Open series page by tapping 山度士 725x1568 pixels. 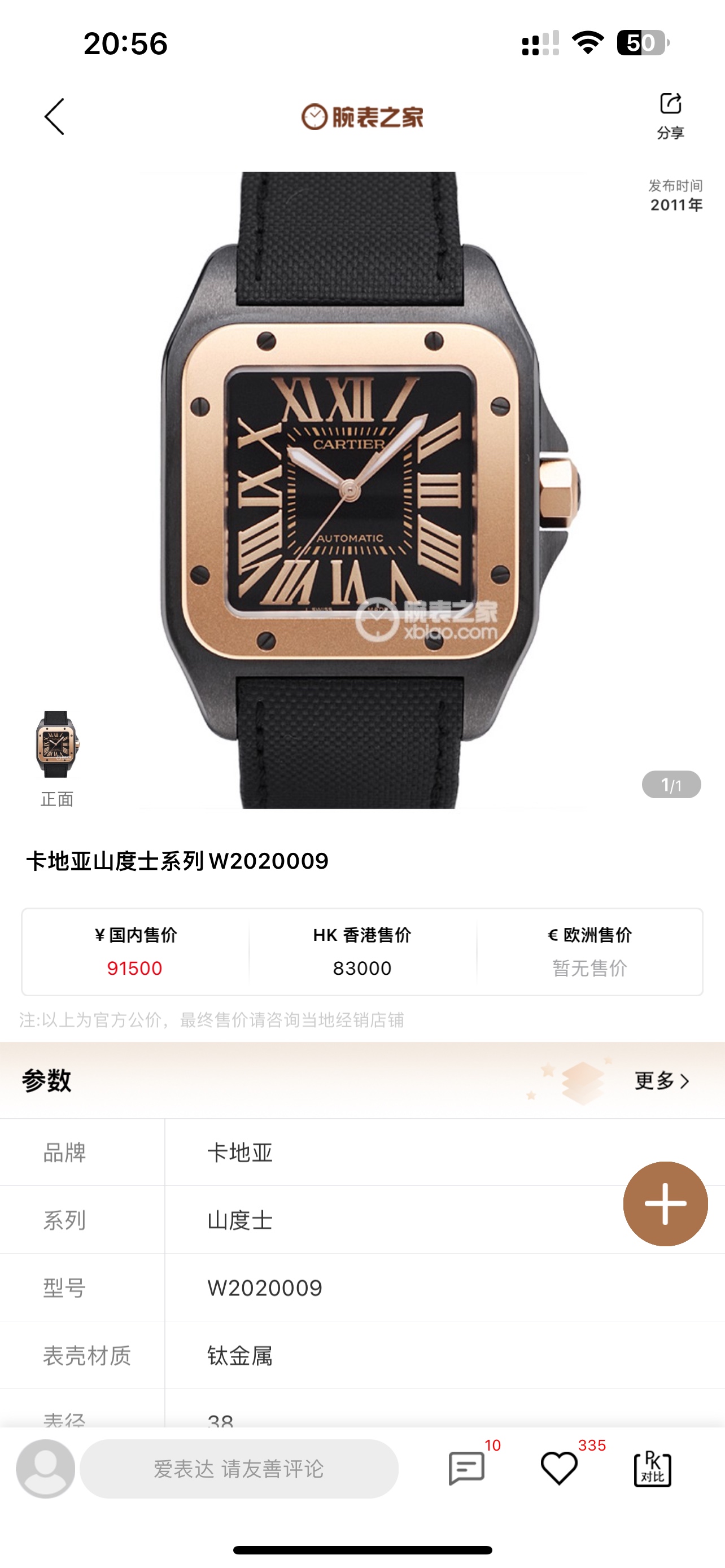(x=239, y=1219)
